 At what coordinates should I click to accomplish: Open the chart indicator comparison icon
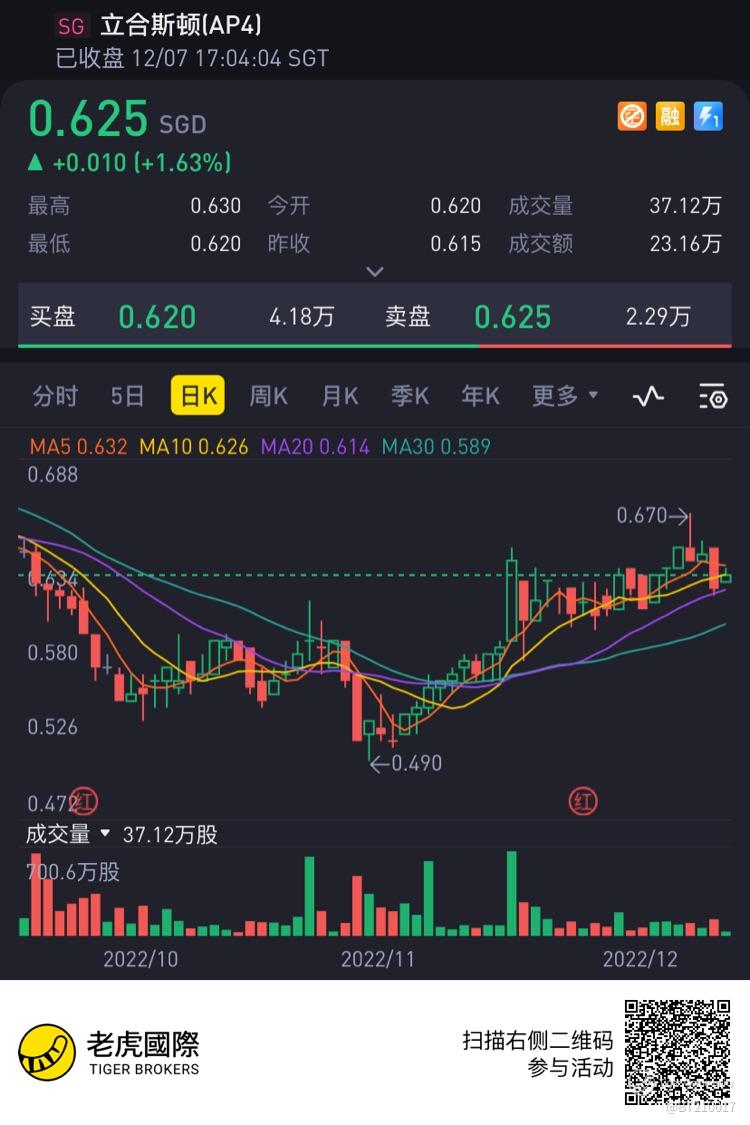(x=648, y=397)
